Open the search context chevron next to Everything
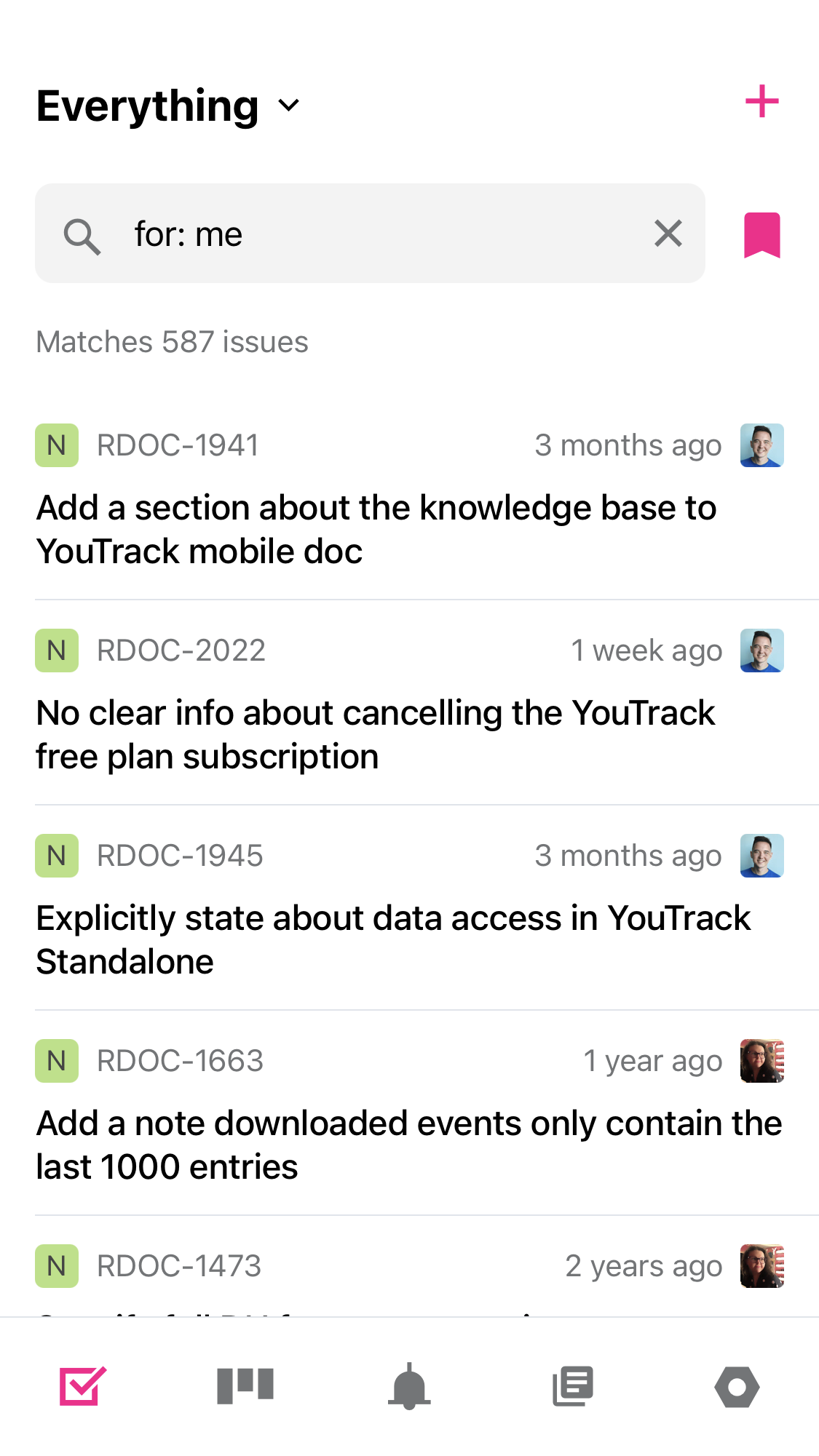This screenshot has height=1456, width=819. click(288, 106)
